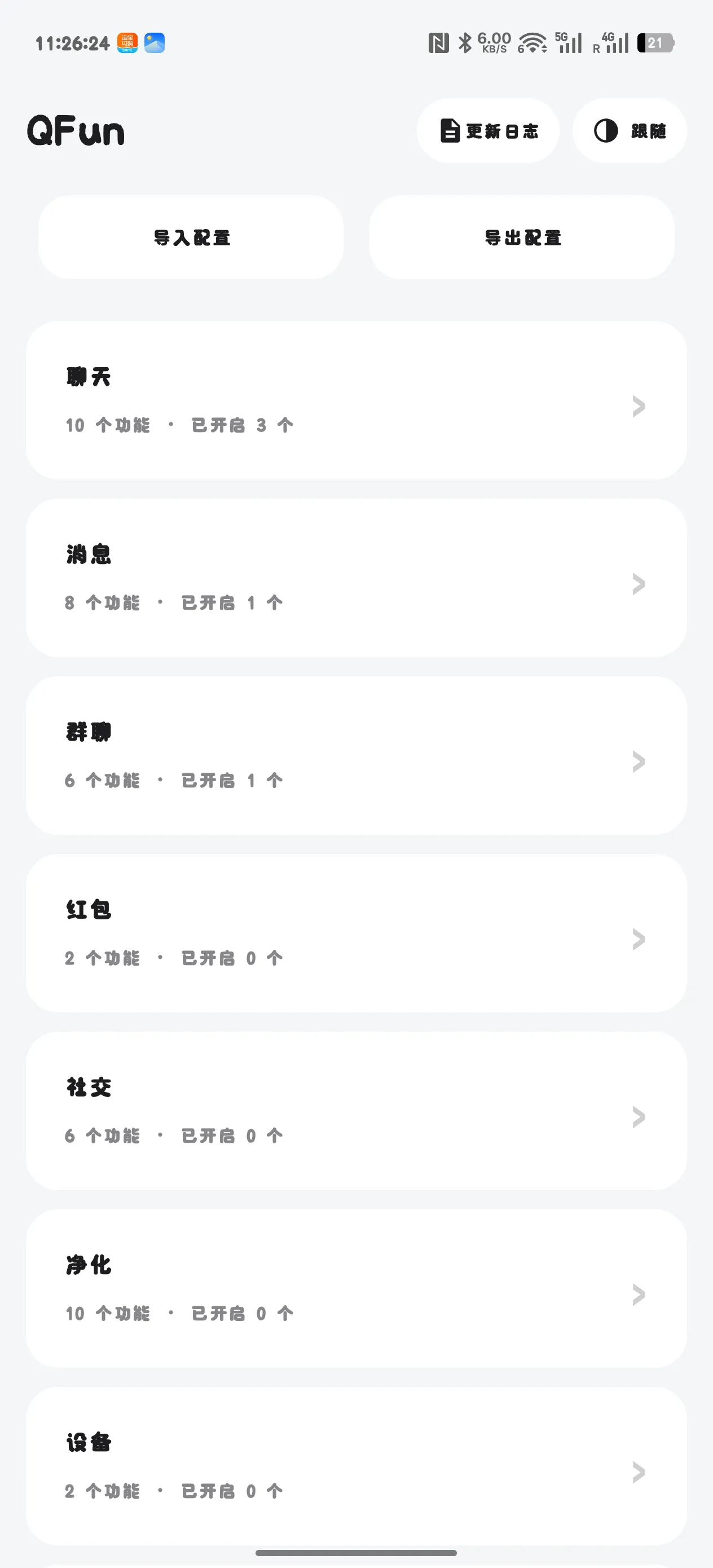This screenshot has height=1568, width=713.
Task: Click the Taobao notification icon in status bar
Action: pyautogui.click(x=127, y=43)
